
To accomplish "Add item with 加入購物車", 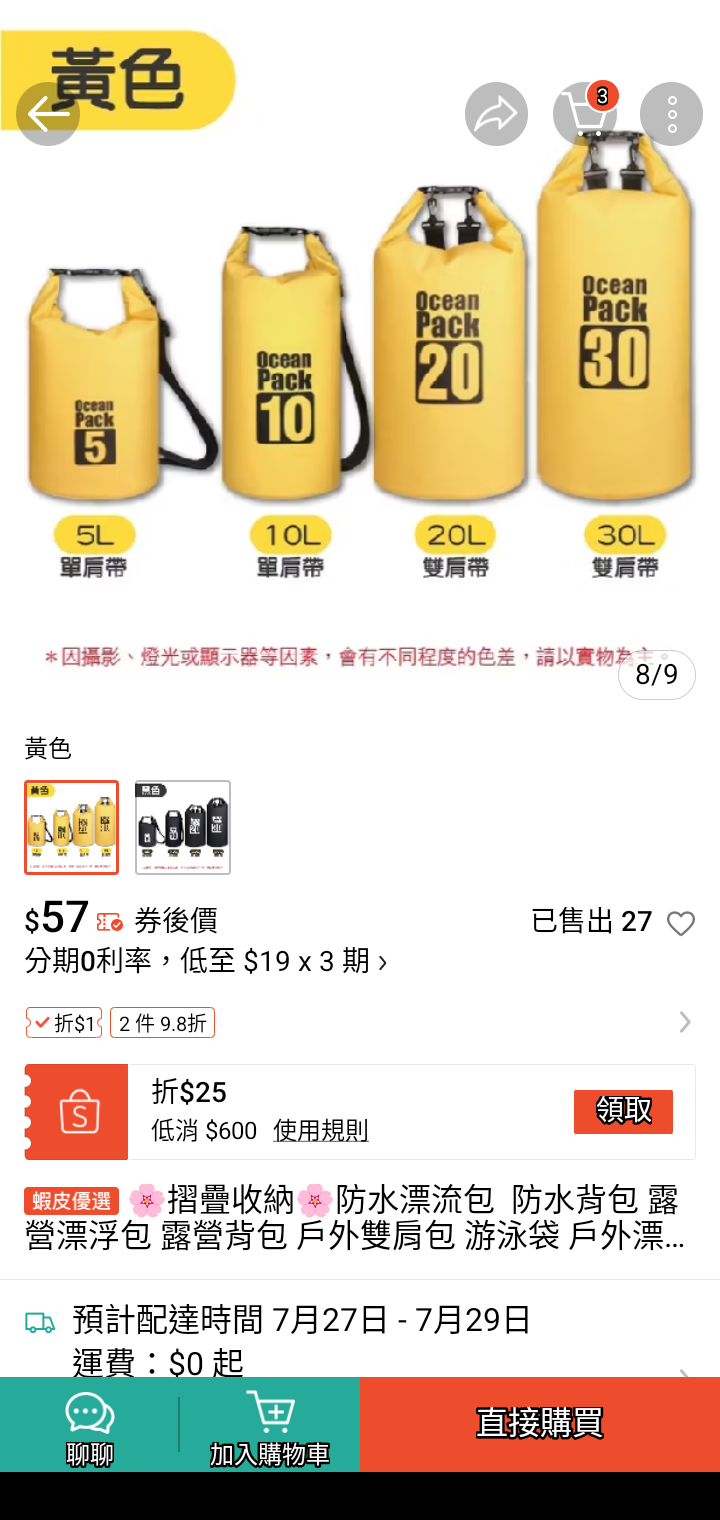I will [x=270, y=1425].
